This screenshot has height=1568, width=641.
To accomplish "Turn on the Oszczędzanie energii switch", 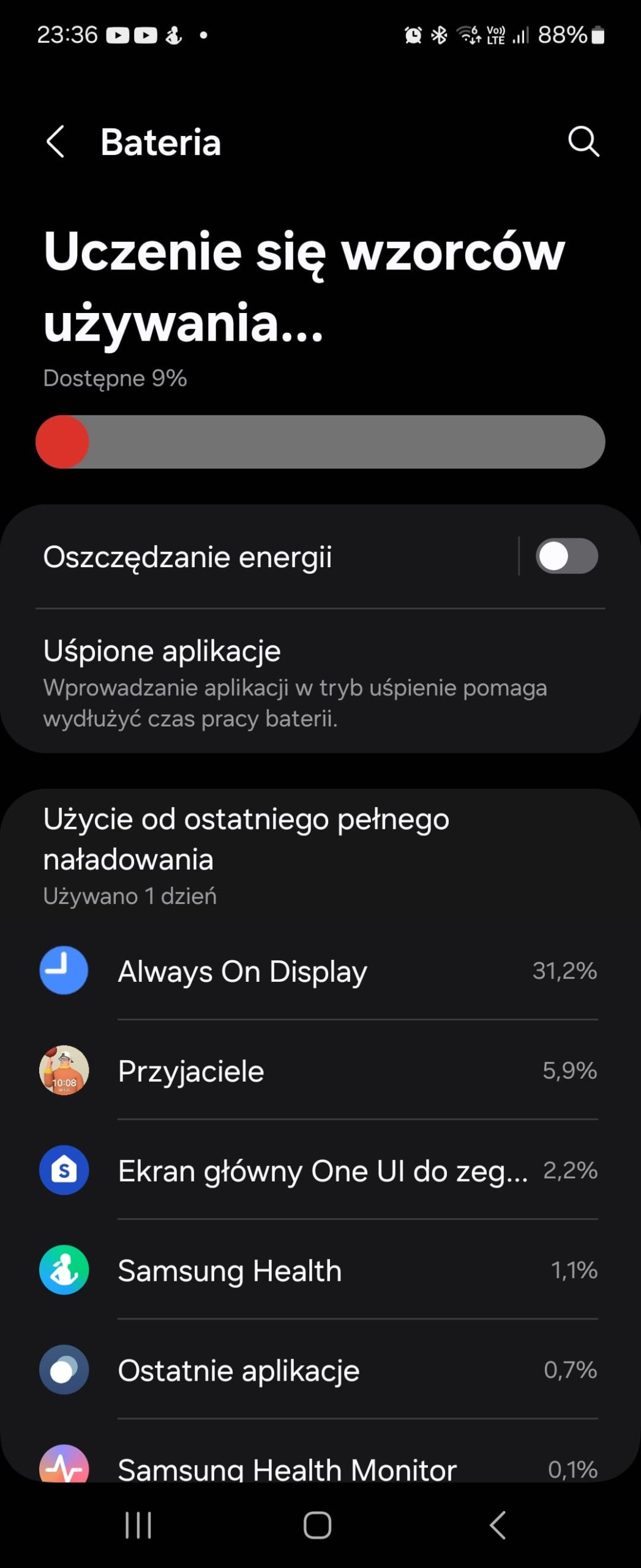I will point(566,556).
